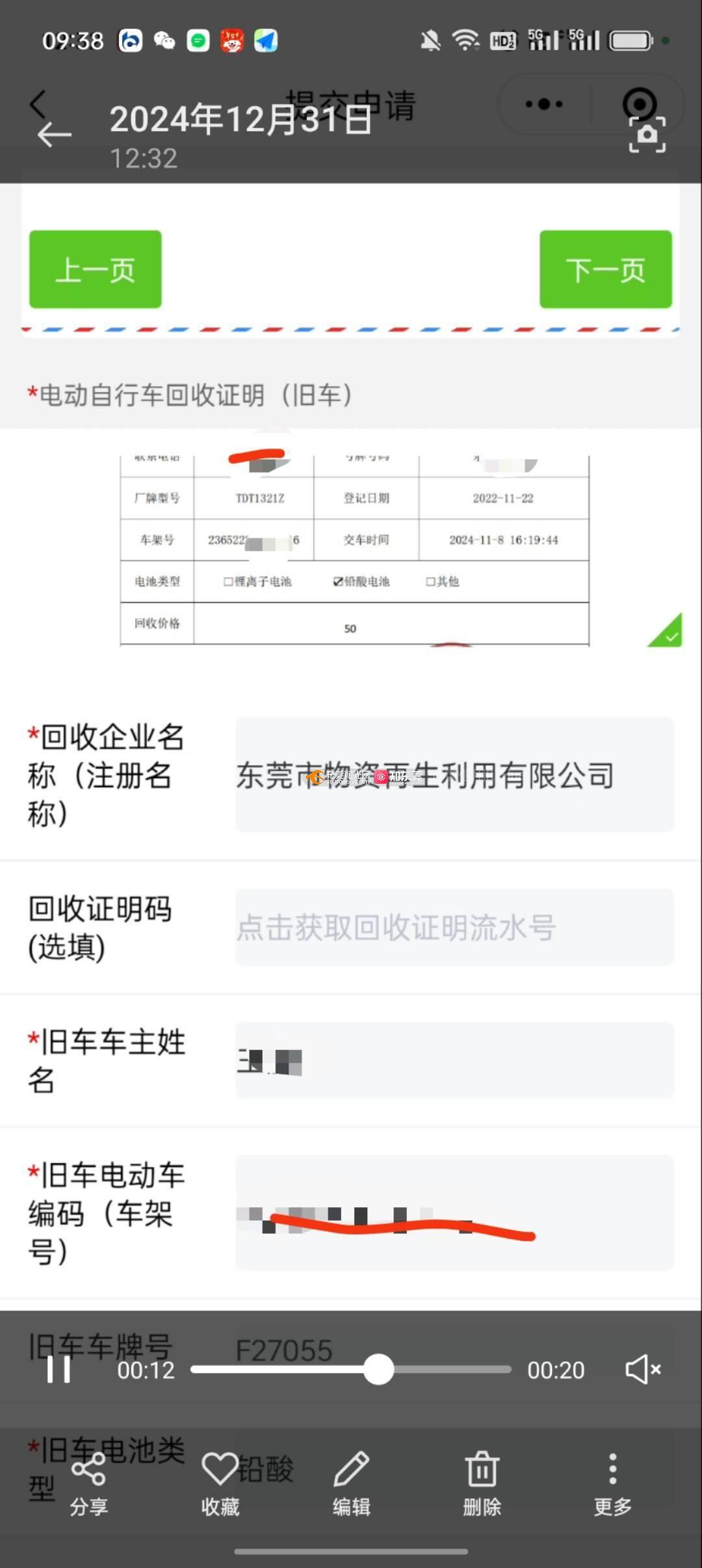Viewport: 702px width, 1568px height.
Task: Go back from the video viewer
Action: coord(54,135)
